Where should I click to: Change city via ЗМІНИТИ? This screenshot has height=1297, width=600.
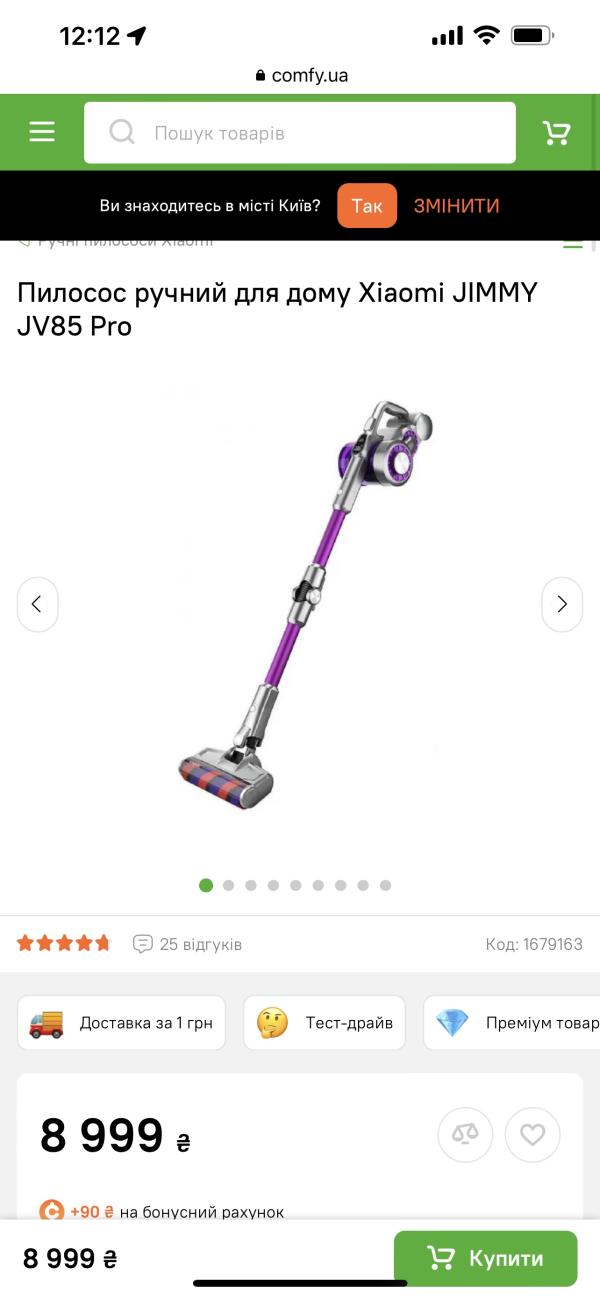point(456,206)
